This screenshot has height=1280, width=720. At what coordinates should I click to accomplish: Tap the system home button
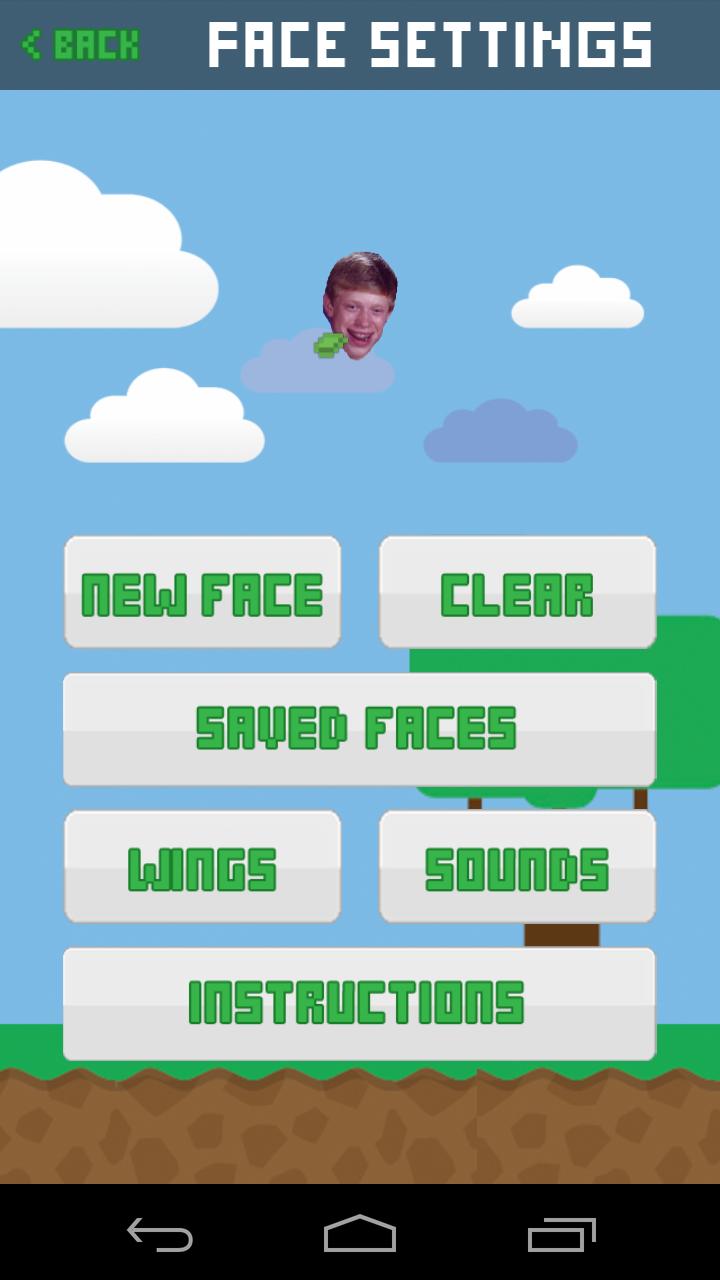(x=360, y=1234)
